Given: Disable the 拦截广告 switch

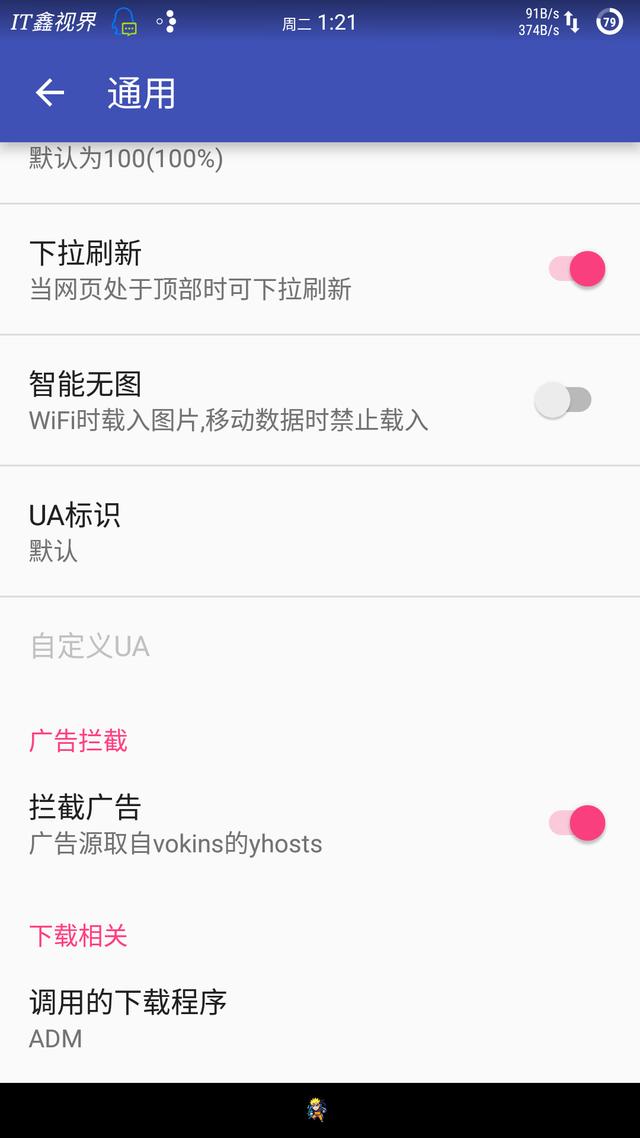Looking at the screenshot, I should click(577, 823).
